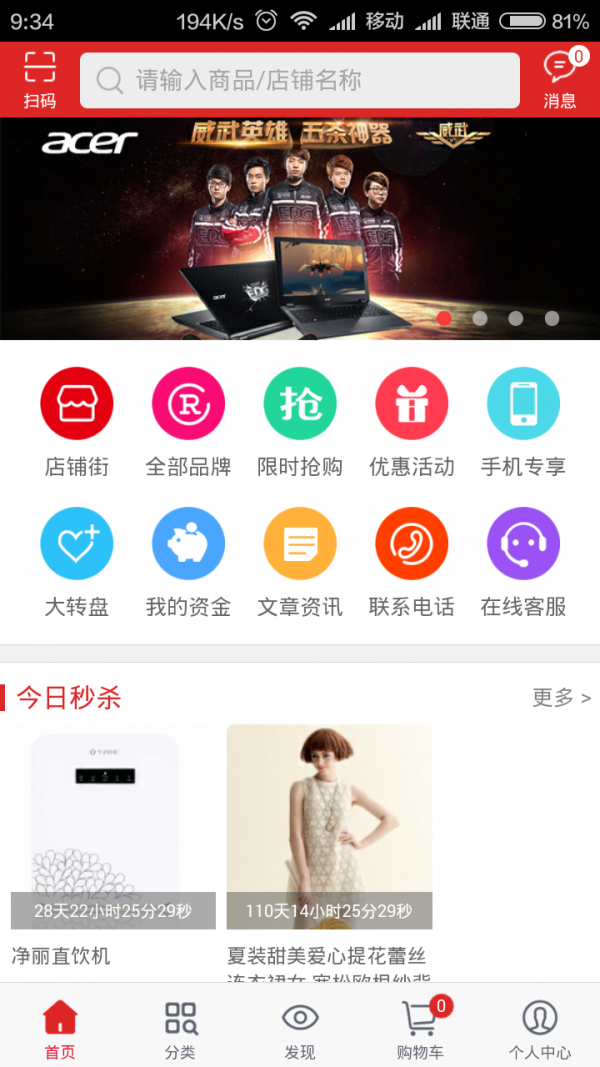Switch to the 发现 tab
Screen dimensions: 600x1067
[x=300, y=1029]
